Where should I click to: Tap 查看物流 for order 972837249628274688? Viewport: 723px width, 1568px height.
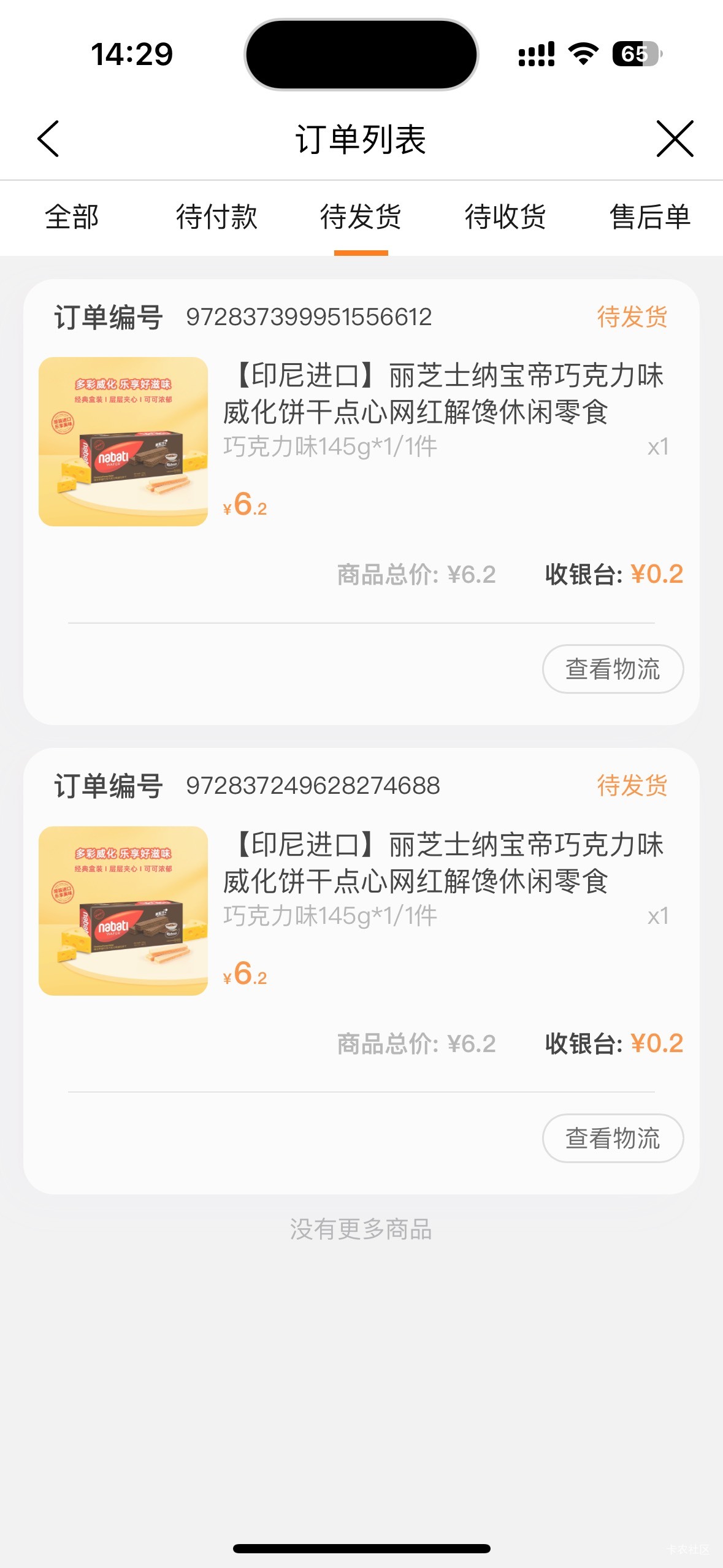613,1138
